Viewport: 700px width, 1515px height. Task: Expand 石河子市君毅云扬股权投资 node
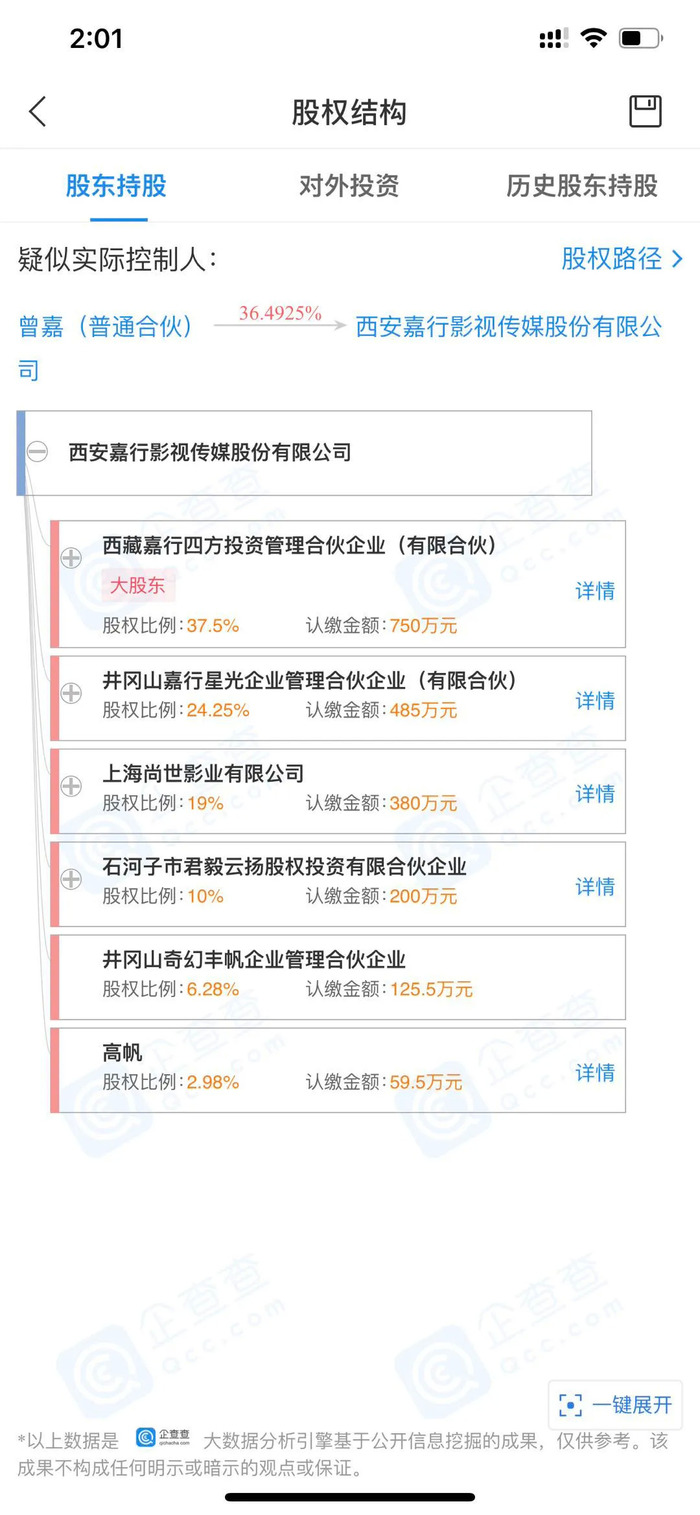[x=71, y=878]
